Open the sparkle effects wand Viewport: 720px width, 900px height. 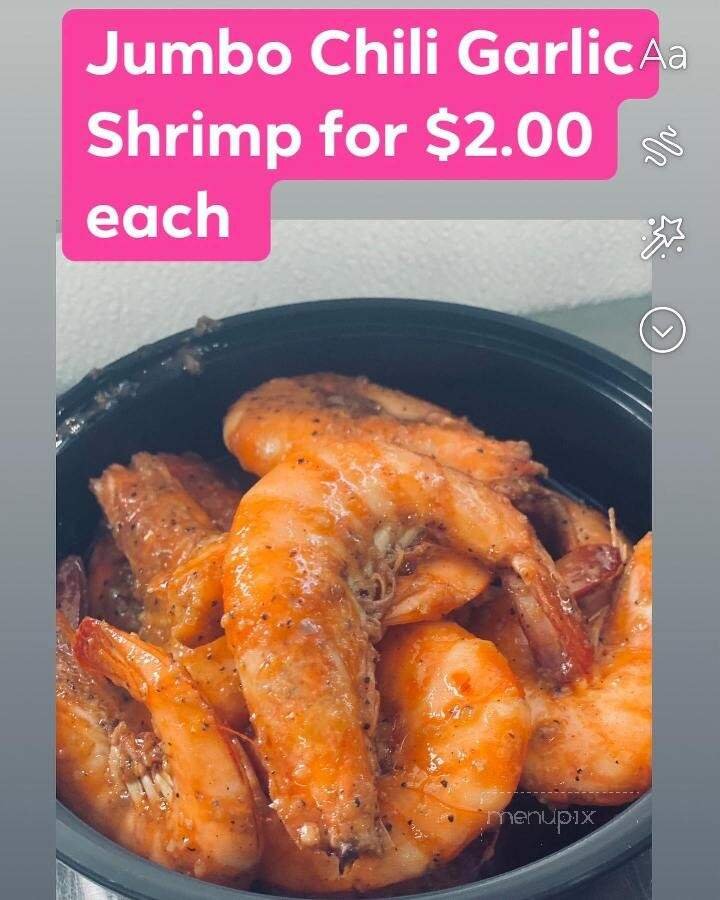coord(662,238)
